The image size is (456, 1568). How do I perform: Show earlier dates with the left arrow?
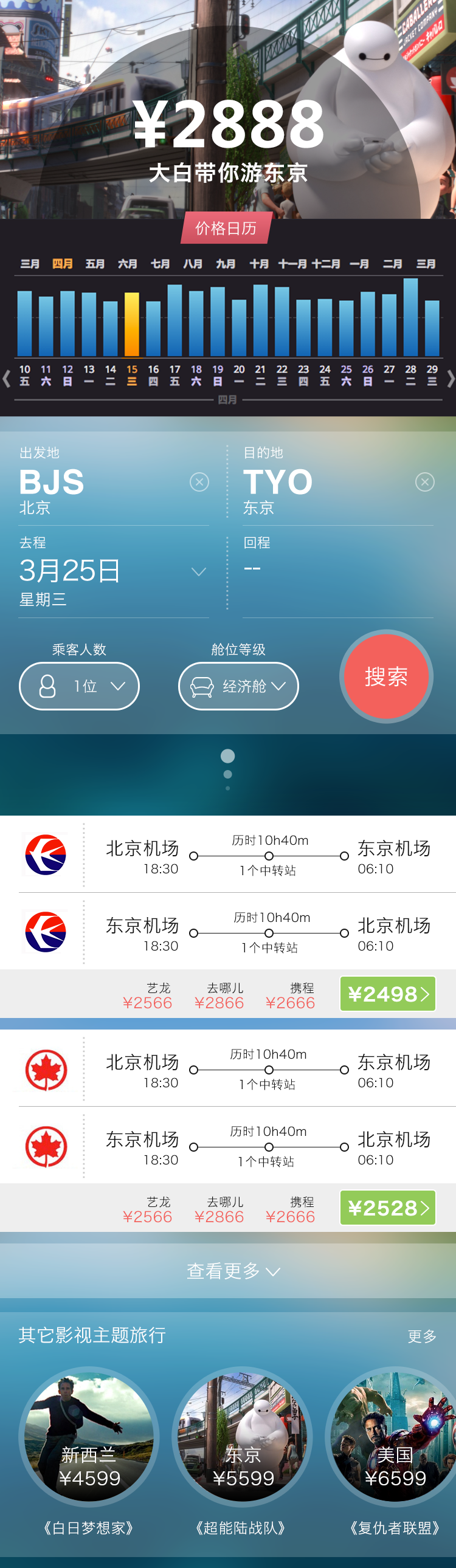6,379
